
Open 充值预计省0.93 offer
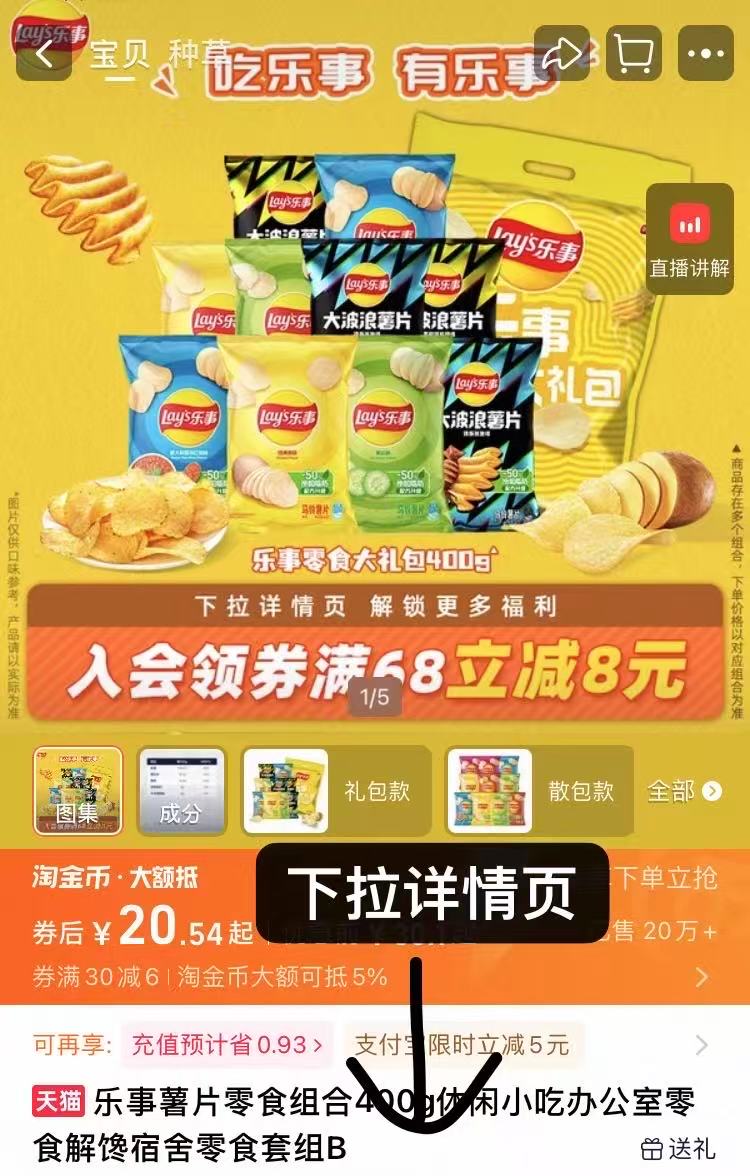[228, 1046]
